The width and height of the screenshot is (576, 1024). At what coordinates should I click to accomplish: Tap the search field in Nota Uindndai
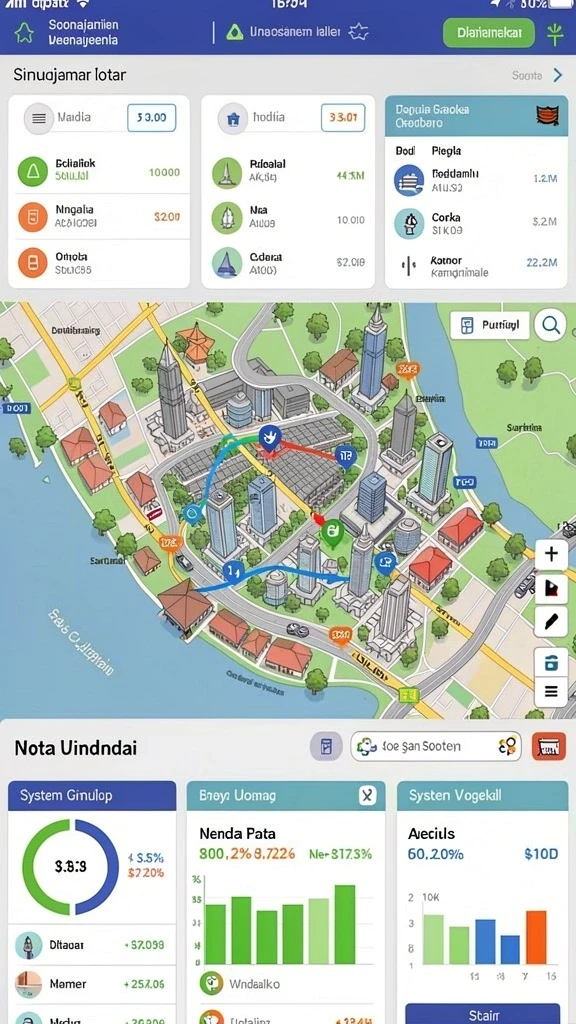436,746
